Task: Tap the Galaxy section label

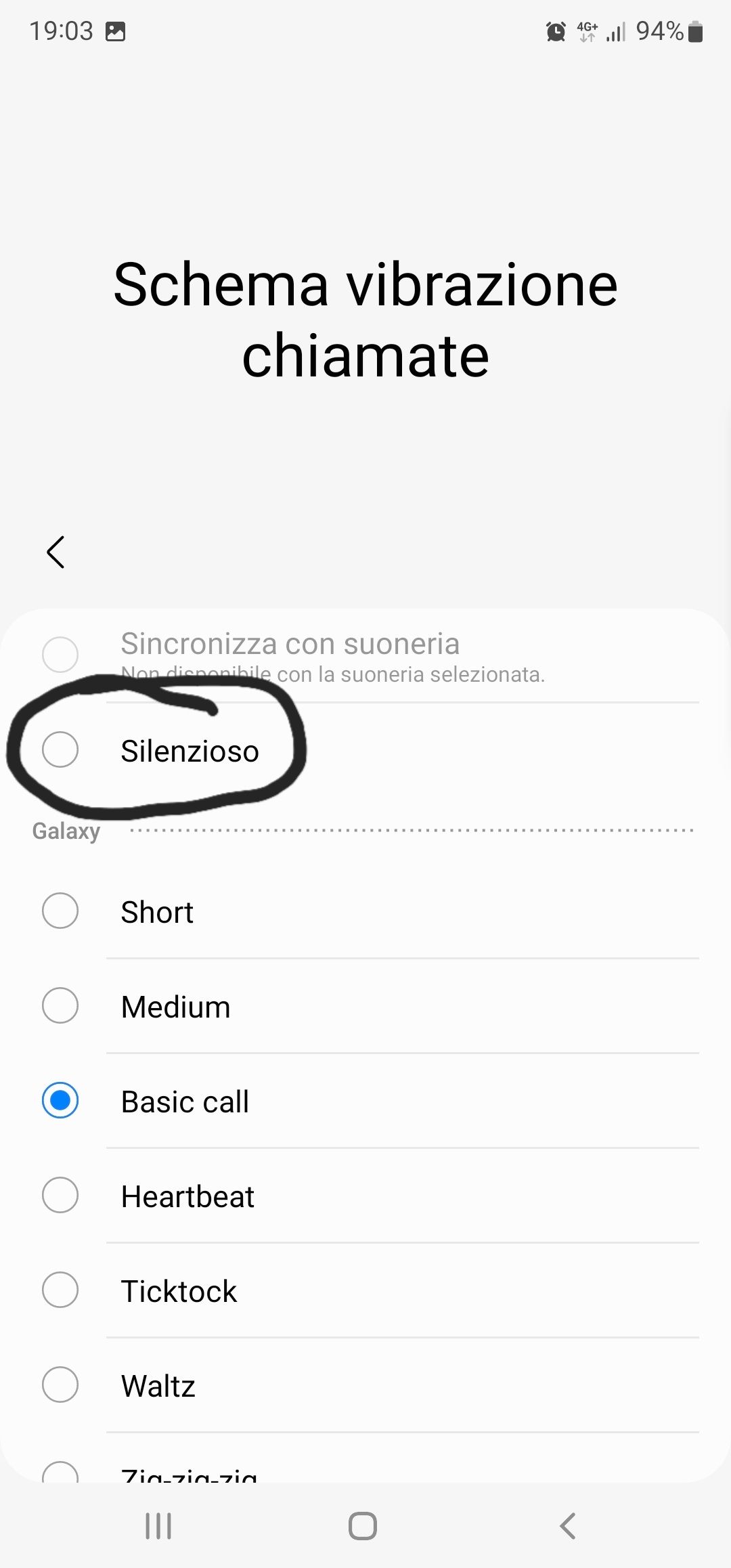Action: coord(66,831)
